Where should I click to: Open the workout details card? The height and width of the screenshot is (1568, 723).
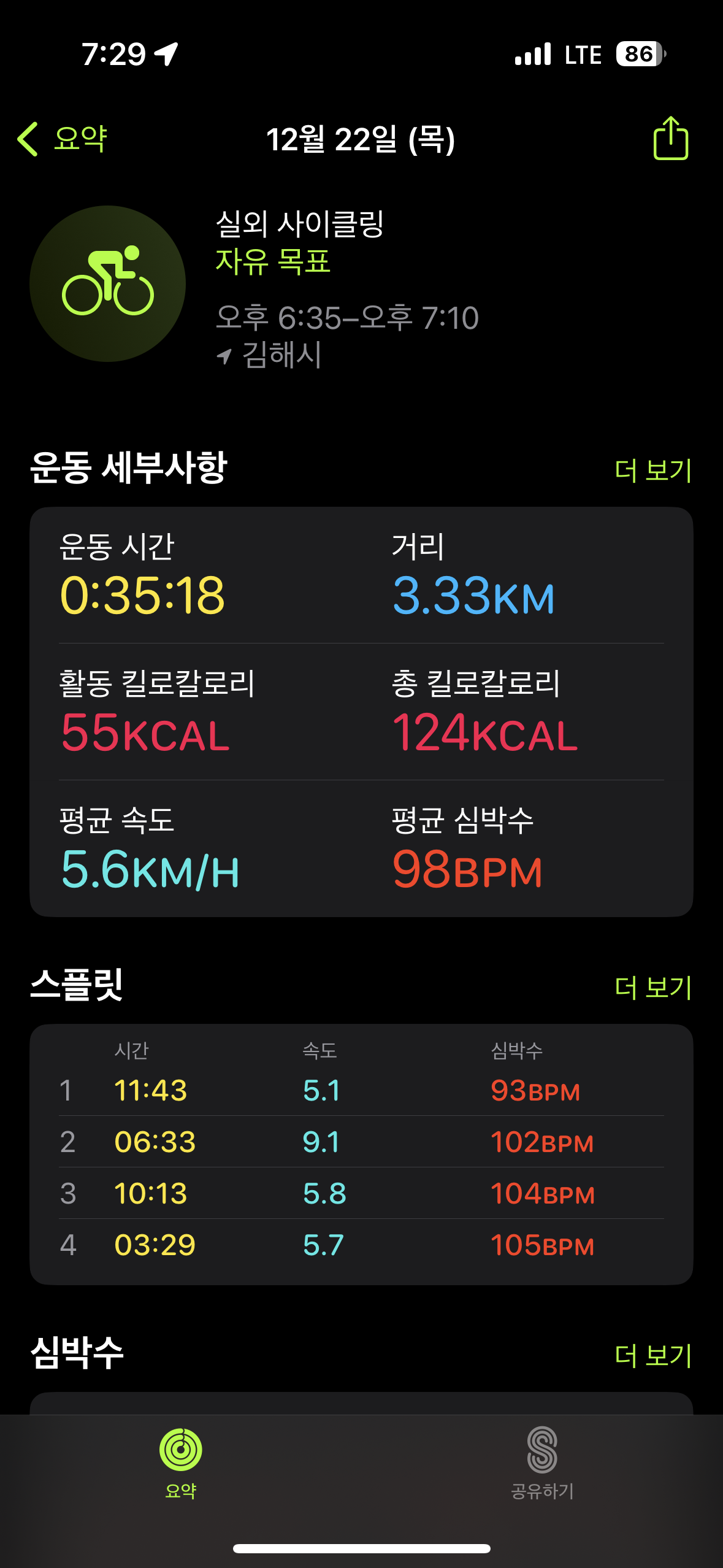coord(361,712)
